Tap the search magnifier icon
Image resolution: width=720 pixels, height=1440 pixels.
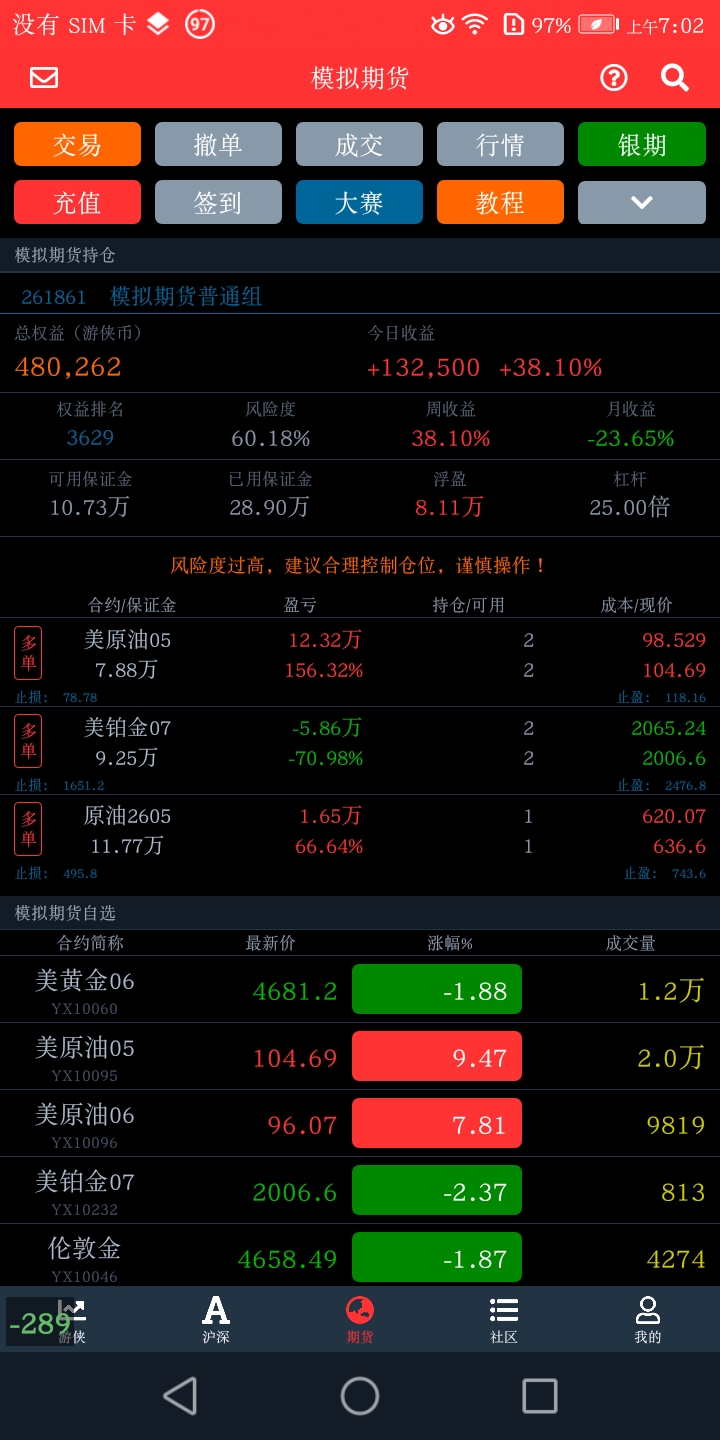(675, 78)
